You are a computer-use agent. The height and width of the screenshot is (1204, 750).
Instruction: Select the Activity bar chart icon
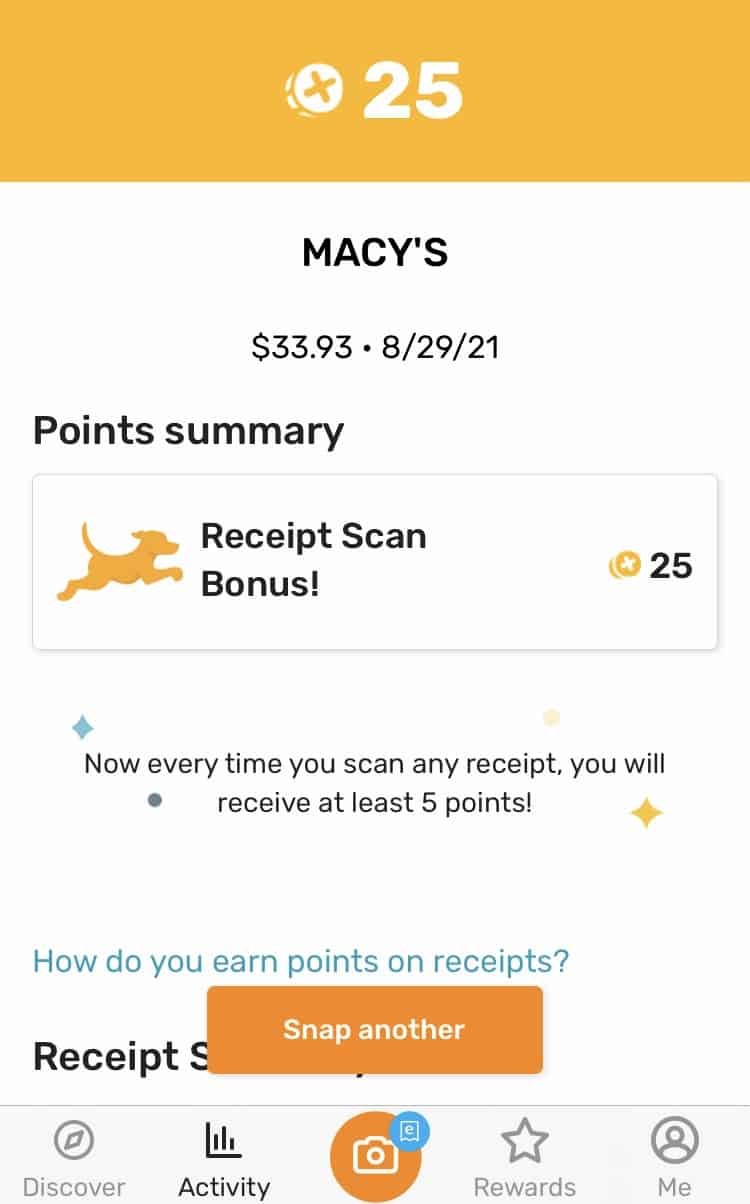pos(222,1137)
